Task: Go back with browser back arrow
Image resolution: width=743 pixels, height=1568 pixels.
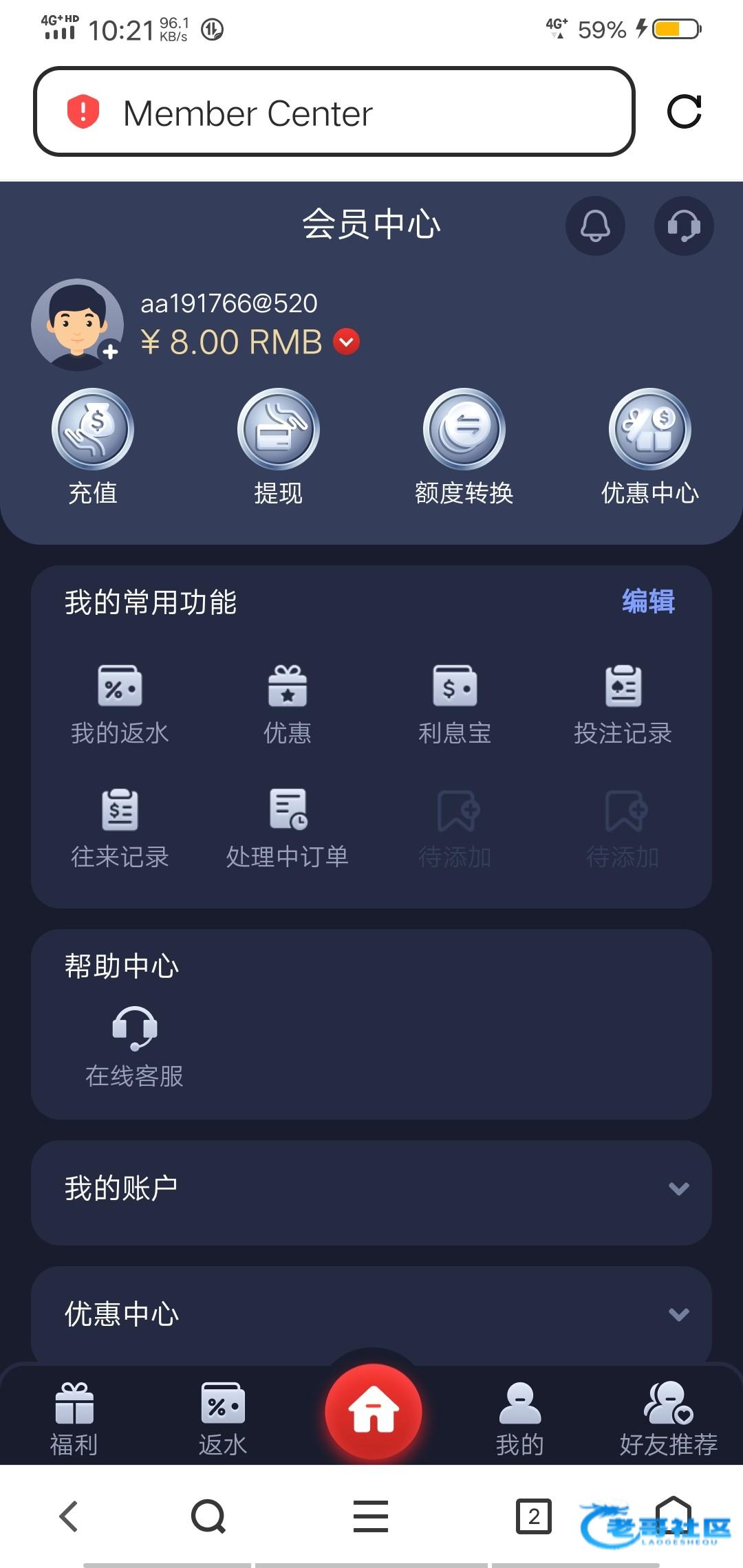Action: coord(69,1516)
